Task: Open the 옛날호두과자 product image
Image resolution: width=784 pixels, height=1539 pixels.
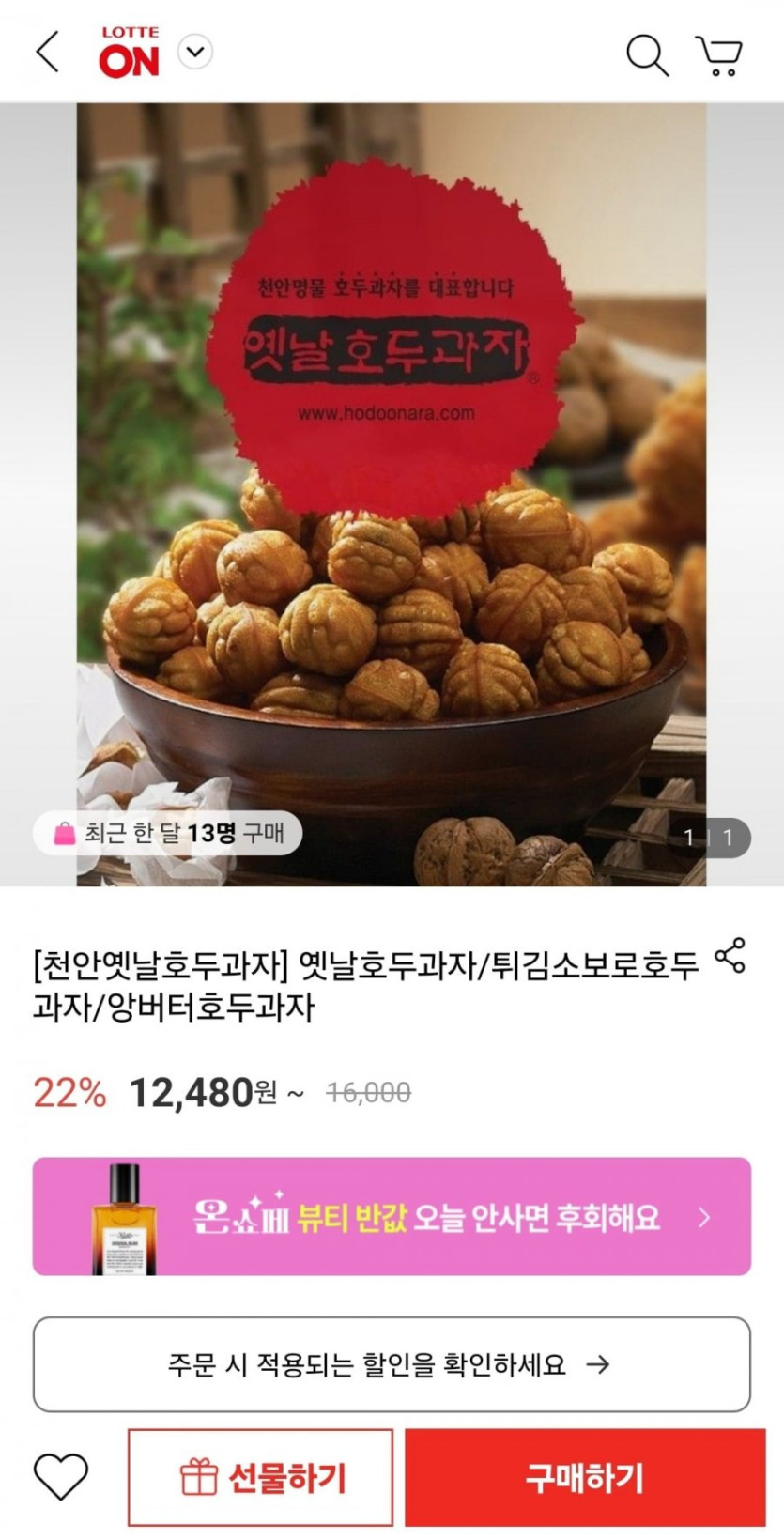Action: (x=392, y=494)
